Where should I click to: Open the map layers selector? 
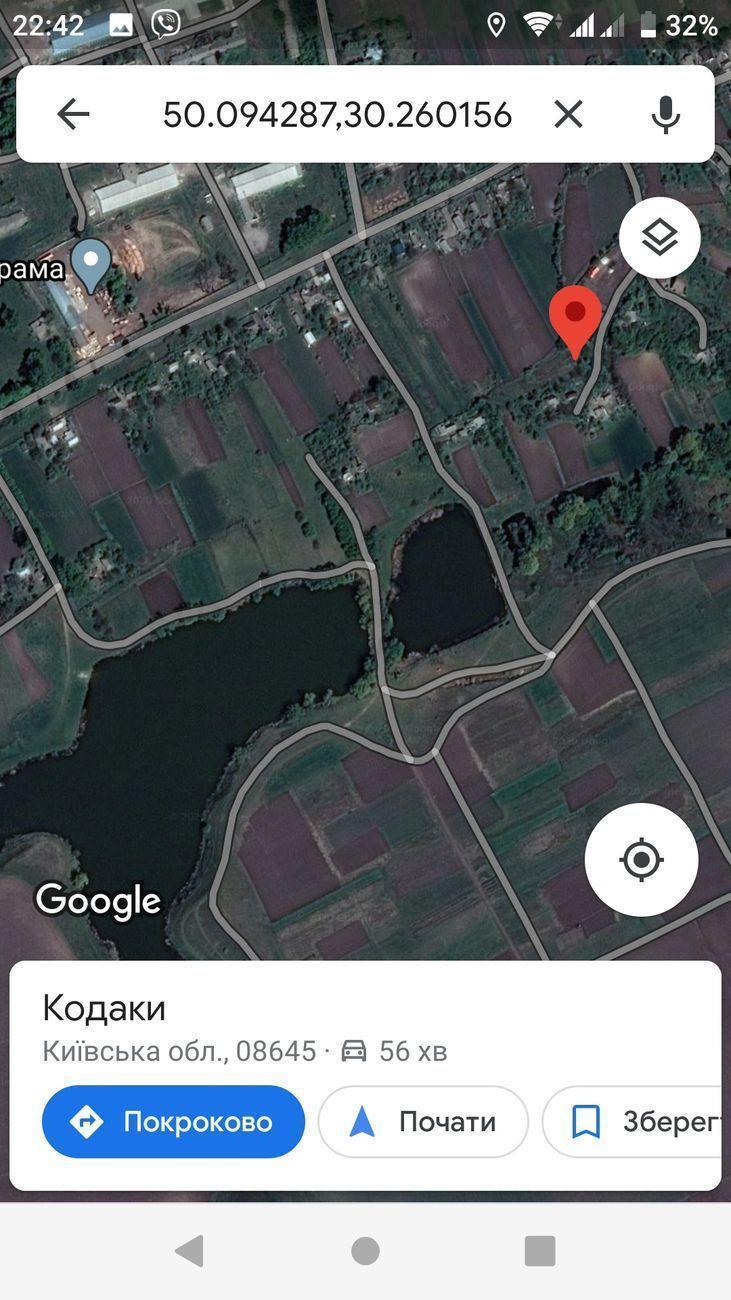click(x=659, y=238)
